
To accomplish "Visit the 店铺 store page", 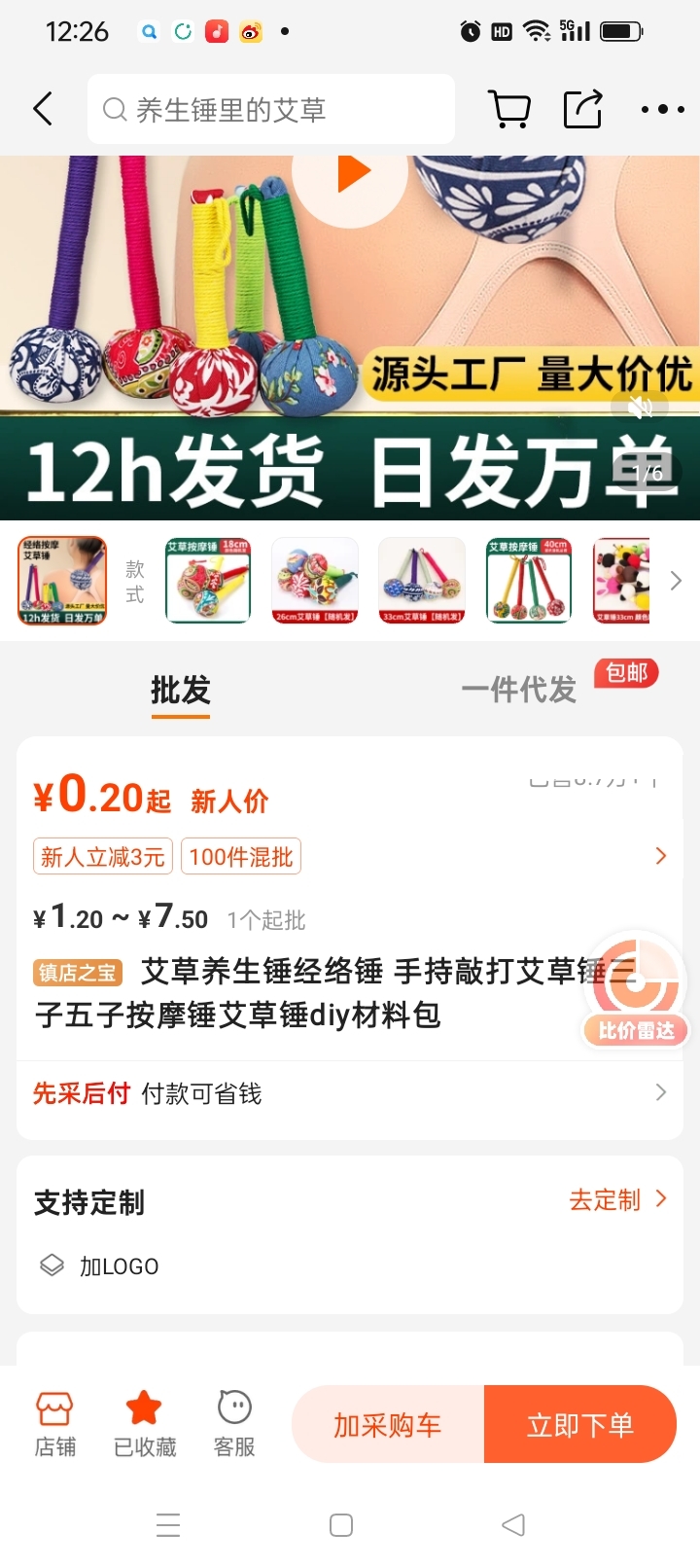I will pos(54,1424).
